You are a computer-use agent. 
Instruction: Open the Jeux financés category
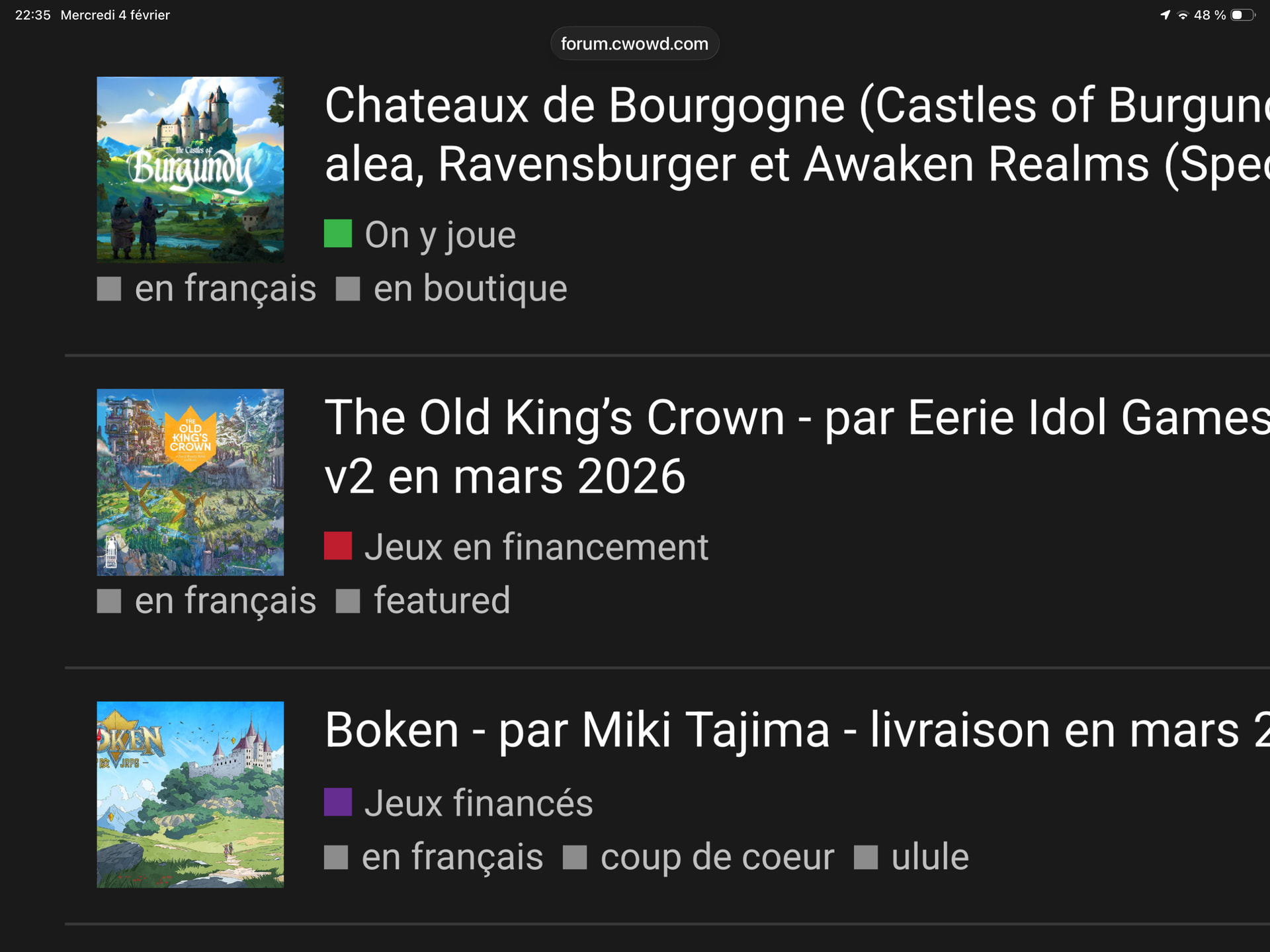pyautogui.click(x=478, y=803)
